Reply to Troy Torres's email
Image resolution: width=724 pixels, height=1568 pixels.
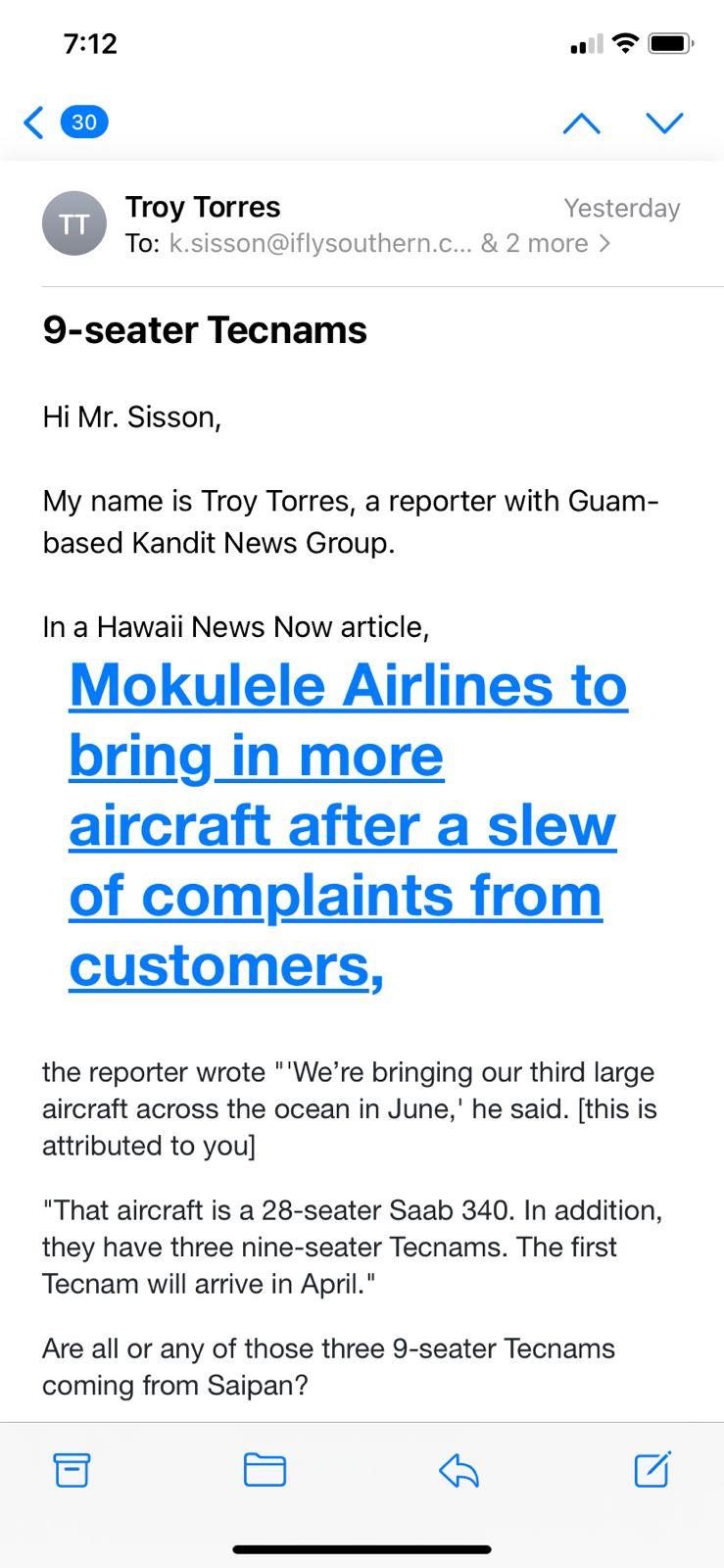point(459,1469)
